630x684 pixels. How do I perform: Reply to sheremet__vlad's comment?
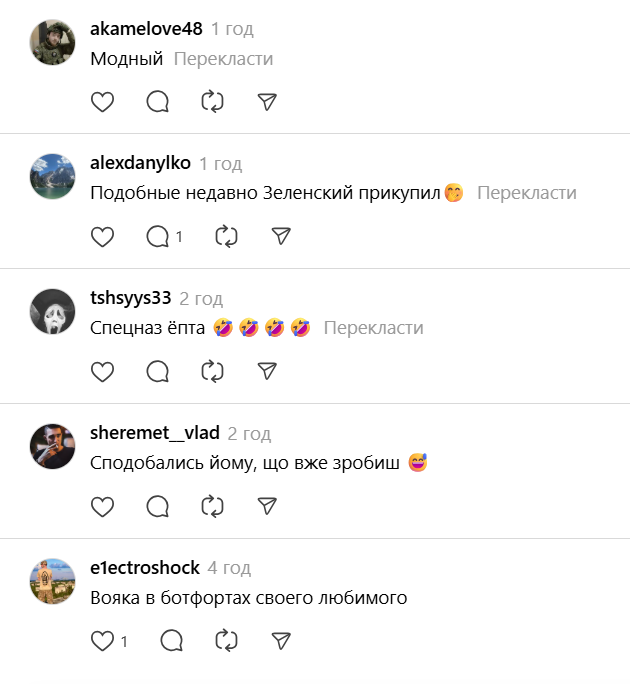(x=157, y=507)
